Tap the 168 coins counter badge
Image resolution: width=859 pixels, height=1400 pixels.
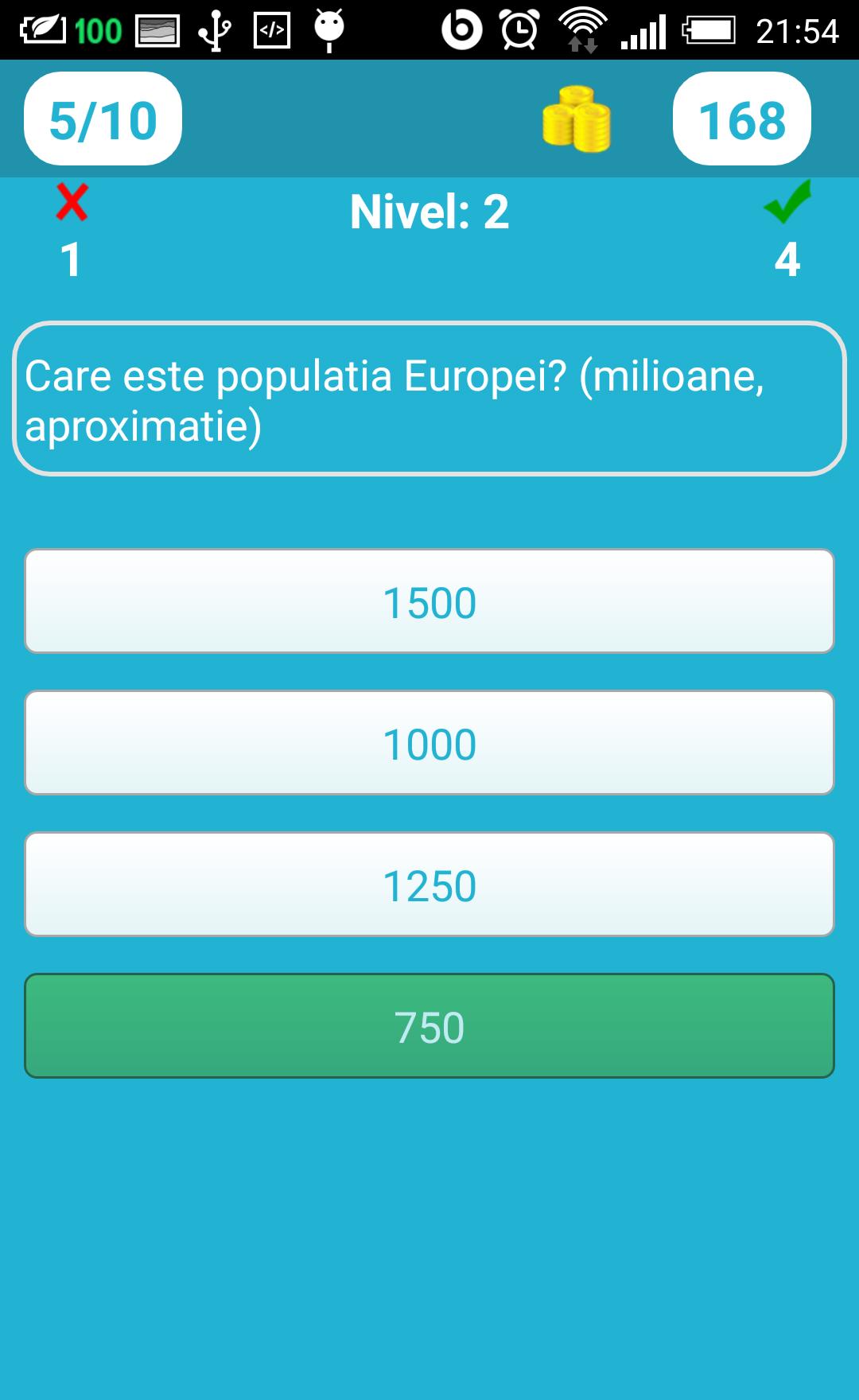click(x=741, y=119)
